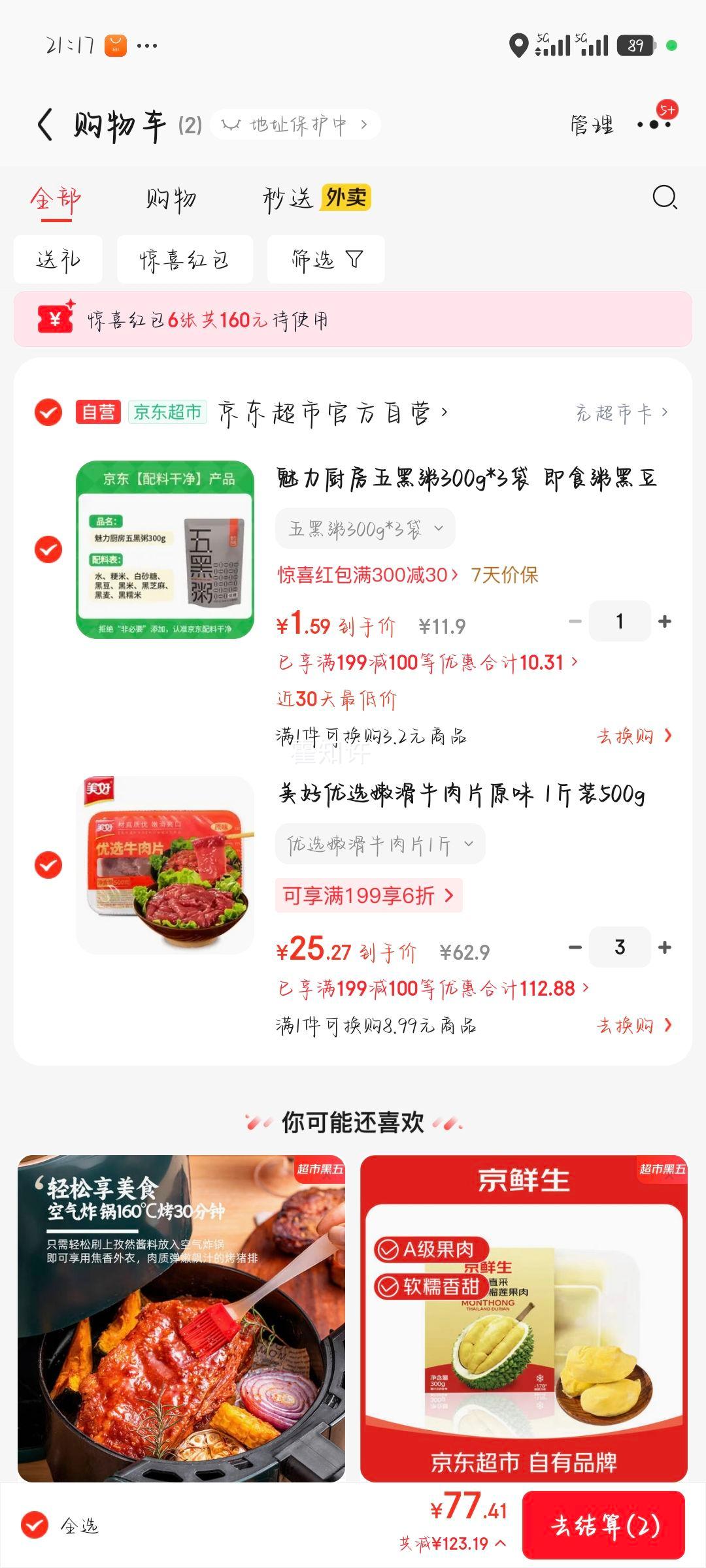706x1568 pixels.
Task: Increase beef slices quantity with plus button
Action: (665, 946)
